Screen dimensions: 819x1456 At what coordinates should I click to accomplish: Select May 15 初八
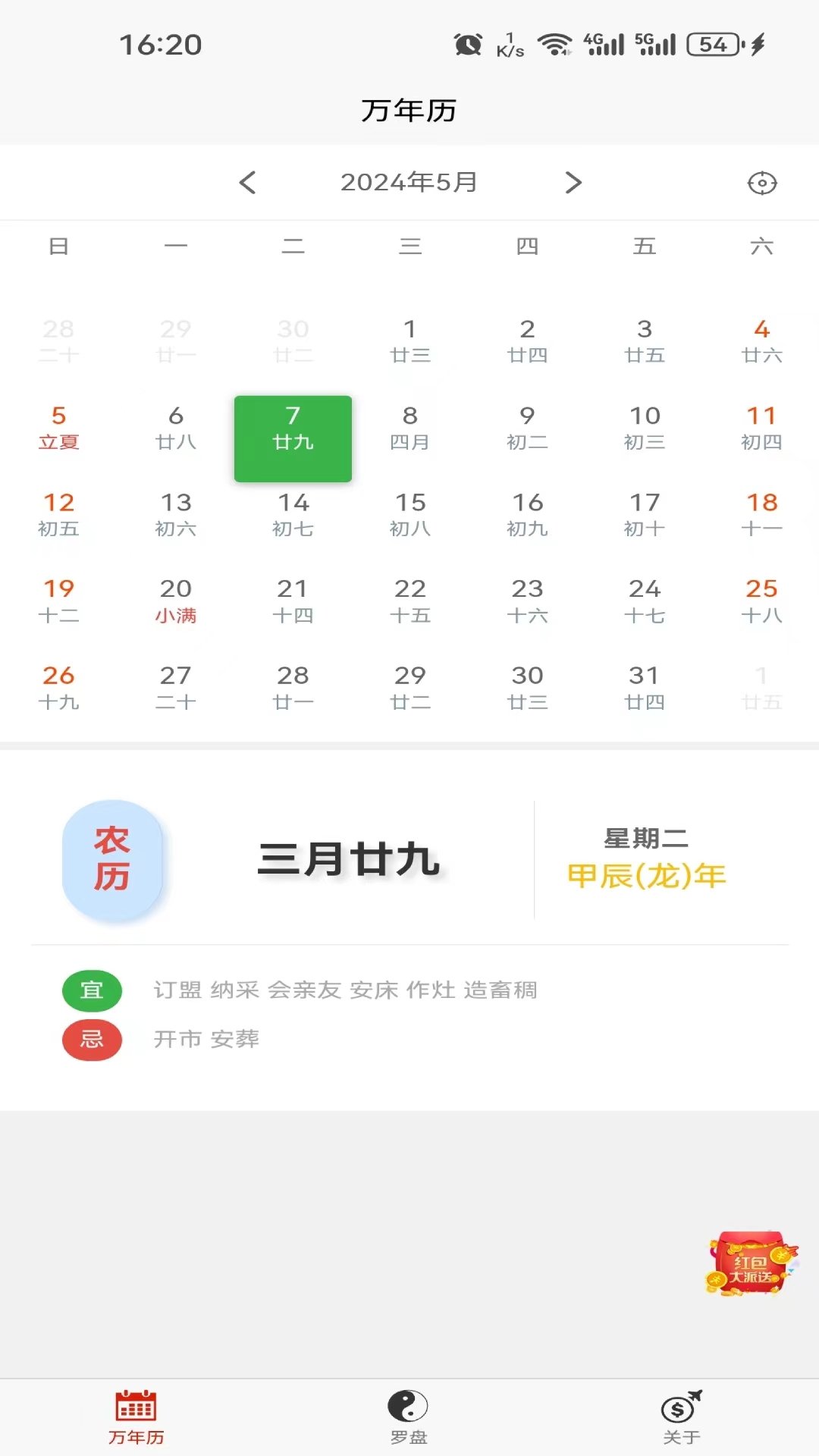coord(409,513)
